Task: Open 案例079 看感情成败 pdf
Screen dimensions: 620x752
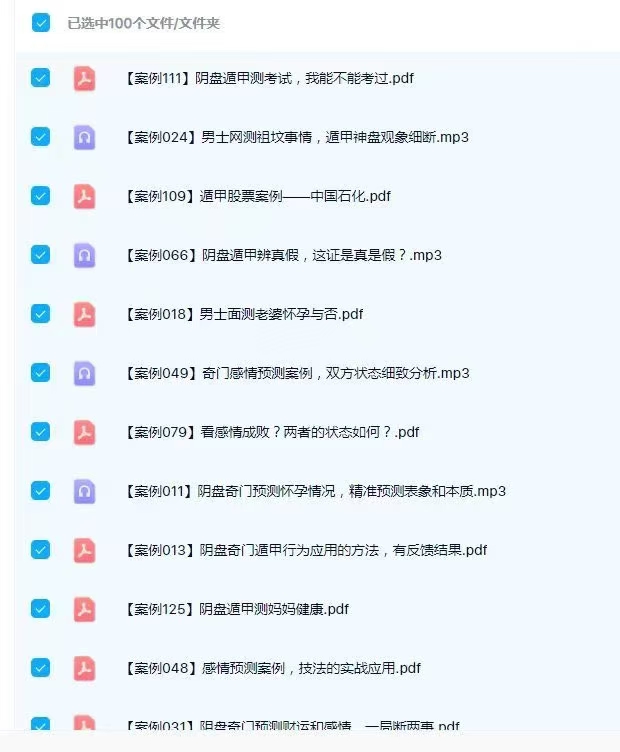Action: click(272, 432)
